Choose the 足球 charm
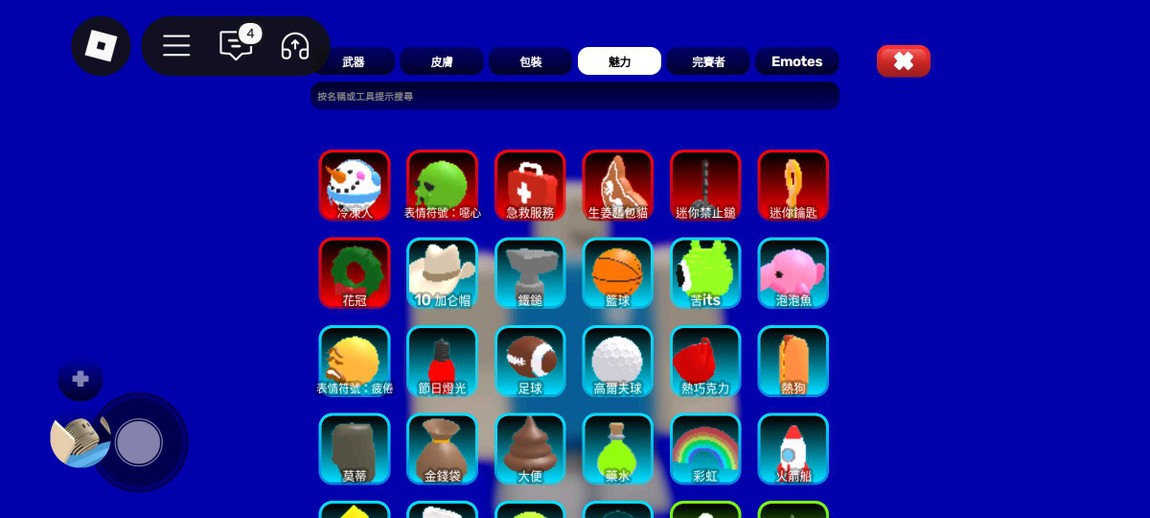 click(x=530, y=360)
